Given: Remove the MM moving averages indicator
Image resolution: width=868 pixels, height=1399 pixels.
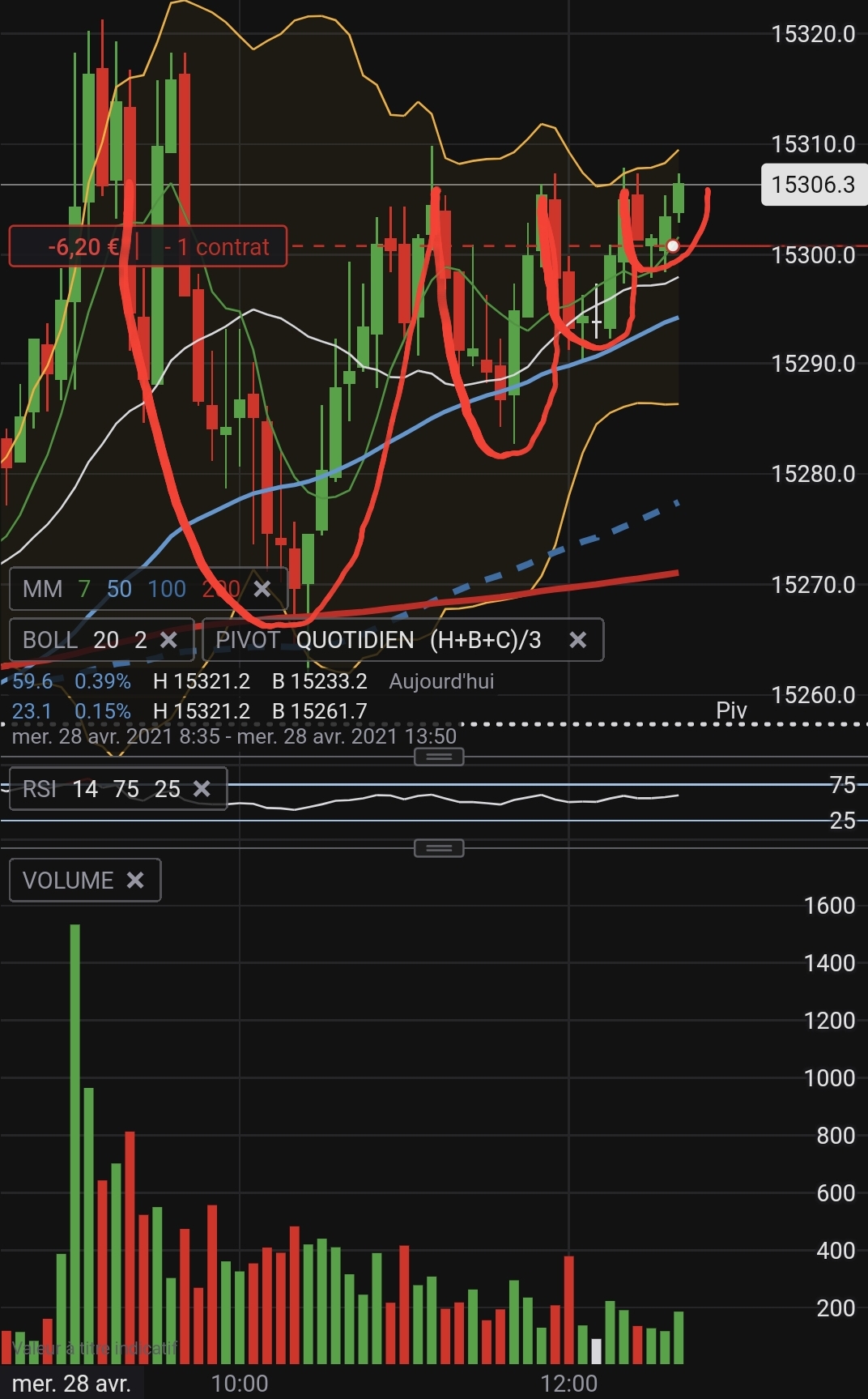Looking at the screenshot, I should [x=262, y=589].
